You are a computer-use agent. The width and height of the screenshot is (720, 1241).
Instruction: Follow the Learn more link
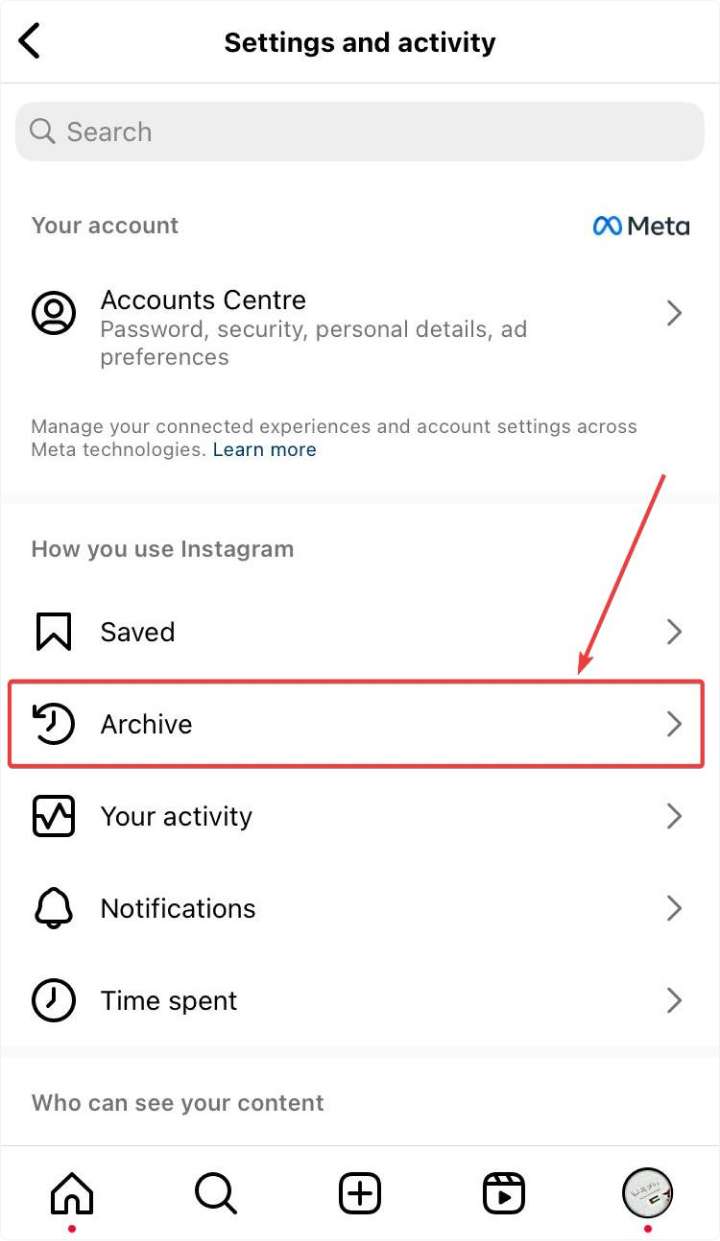tap(264, 450)
